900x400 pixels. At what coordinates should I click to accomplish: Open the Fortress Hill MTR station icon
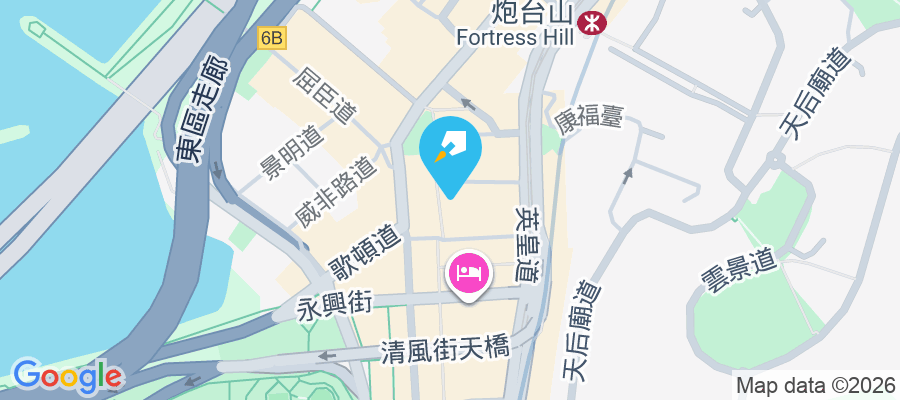click(594, 19)
